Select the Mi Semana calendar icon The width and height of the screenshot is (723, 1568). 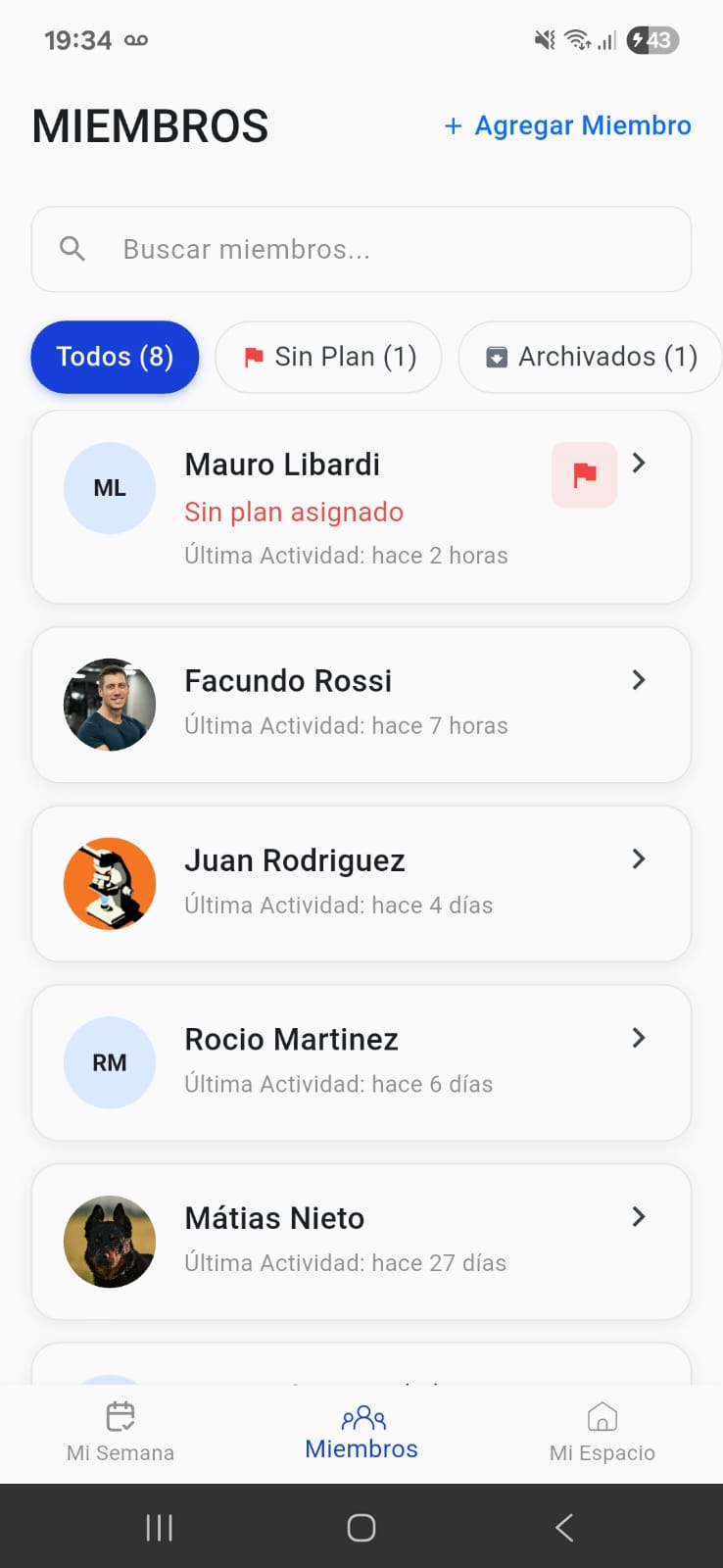click(x=120, y=1415)
